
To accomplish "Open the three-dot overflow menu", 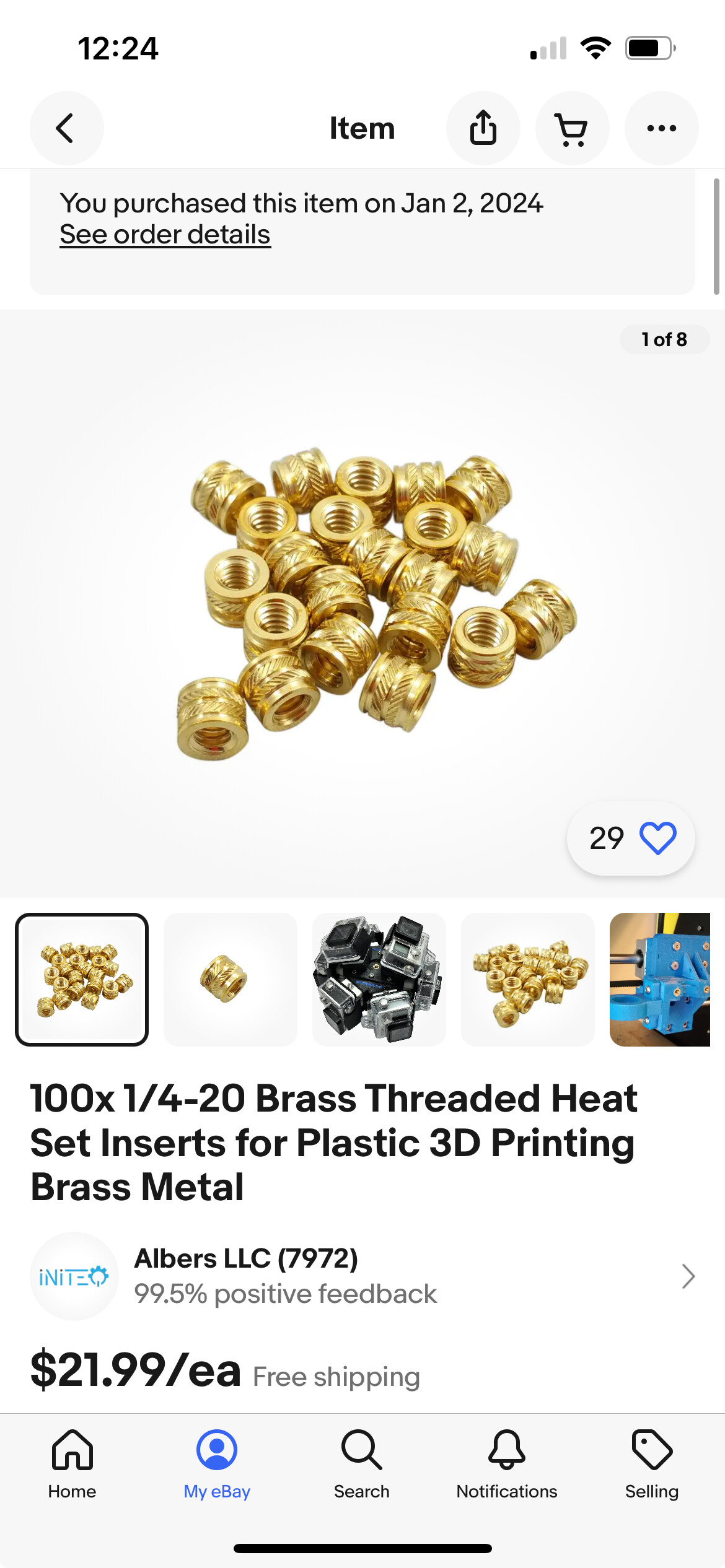I will click(661, 128).
